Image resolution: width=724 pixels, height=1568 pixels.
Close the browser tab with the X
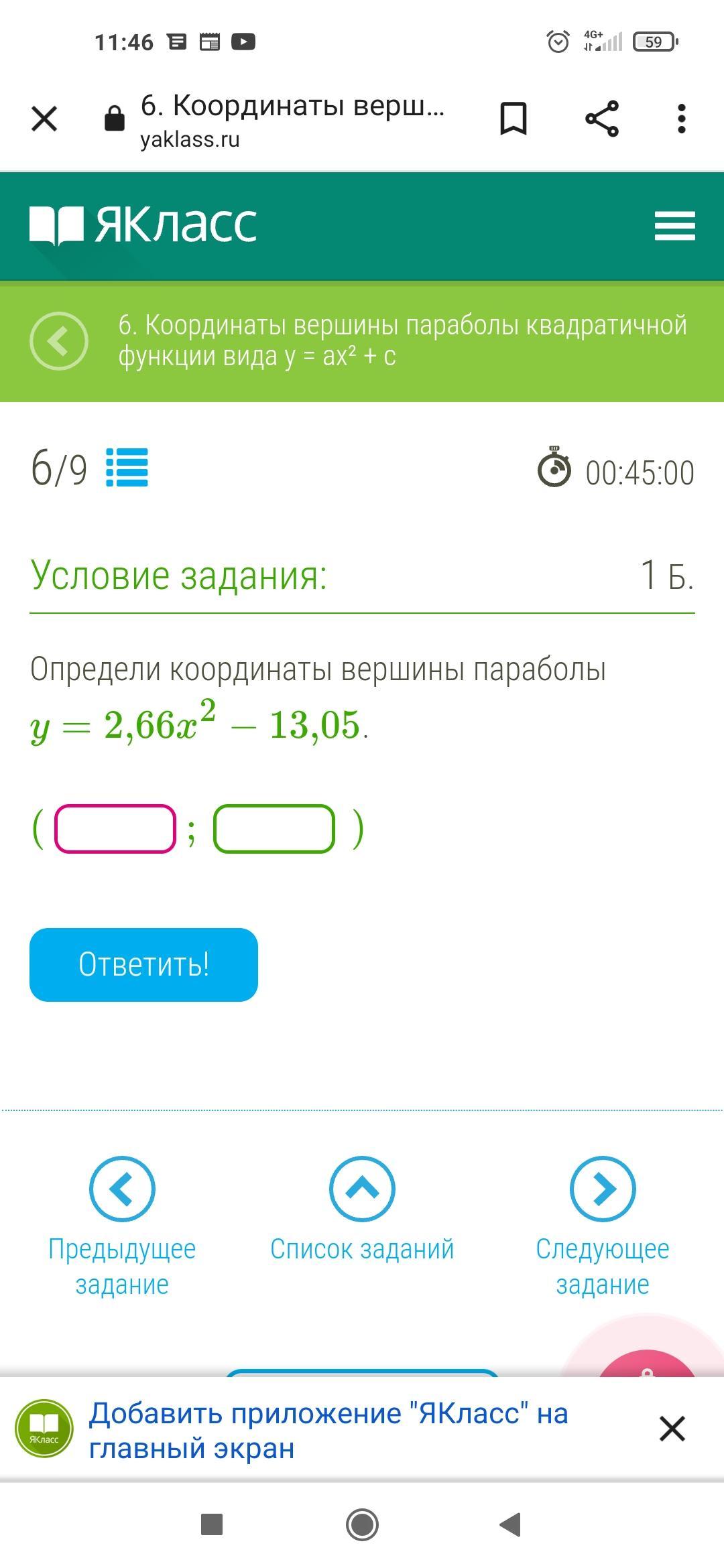pyautogui.click(x=44, y=119)
